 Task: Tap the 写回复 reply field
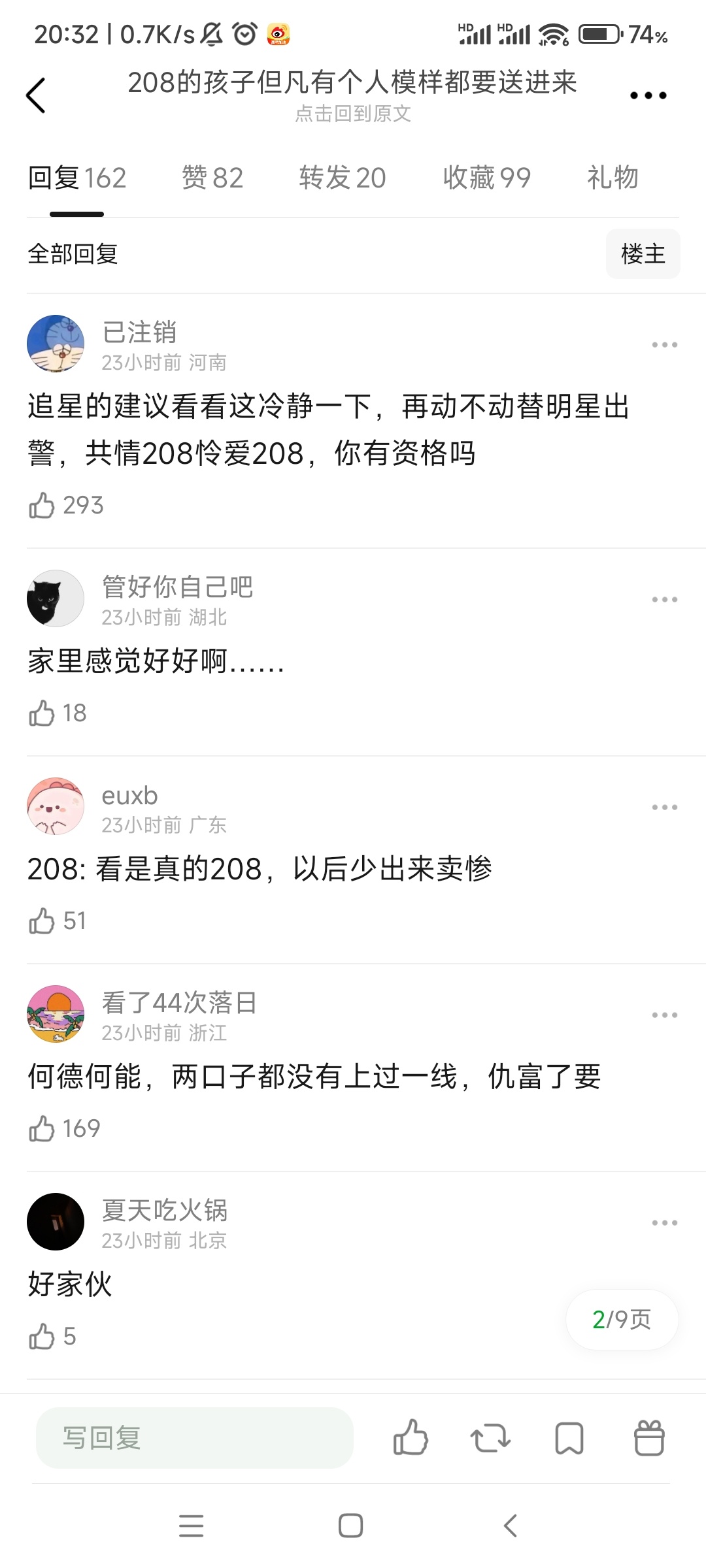tap(195, 1438)
